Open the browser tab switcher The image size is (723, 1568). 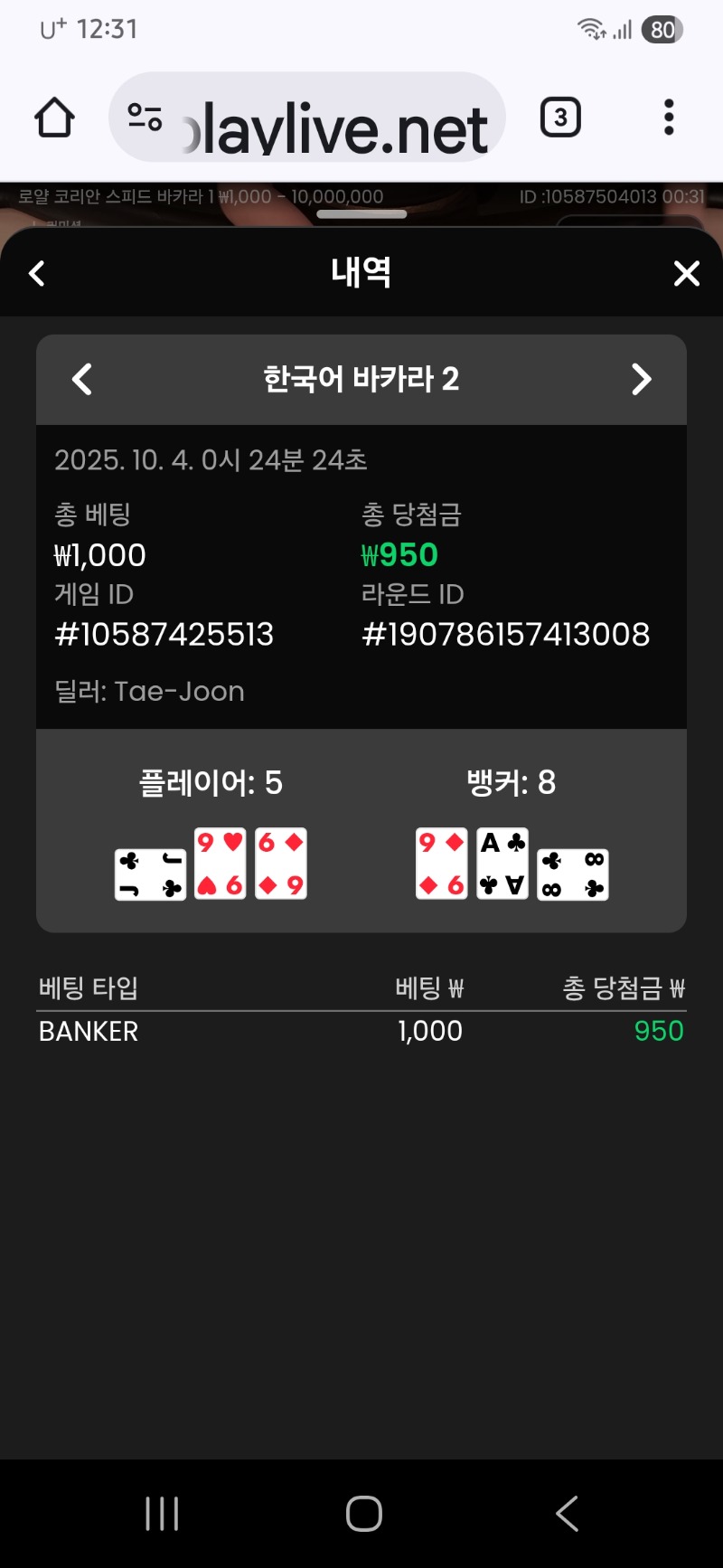tap(560, 118)
